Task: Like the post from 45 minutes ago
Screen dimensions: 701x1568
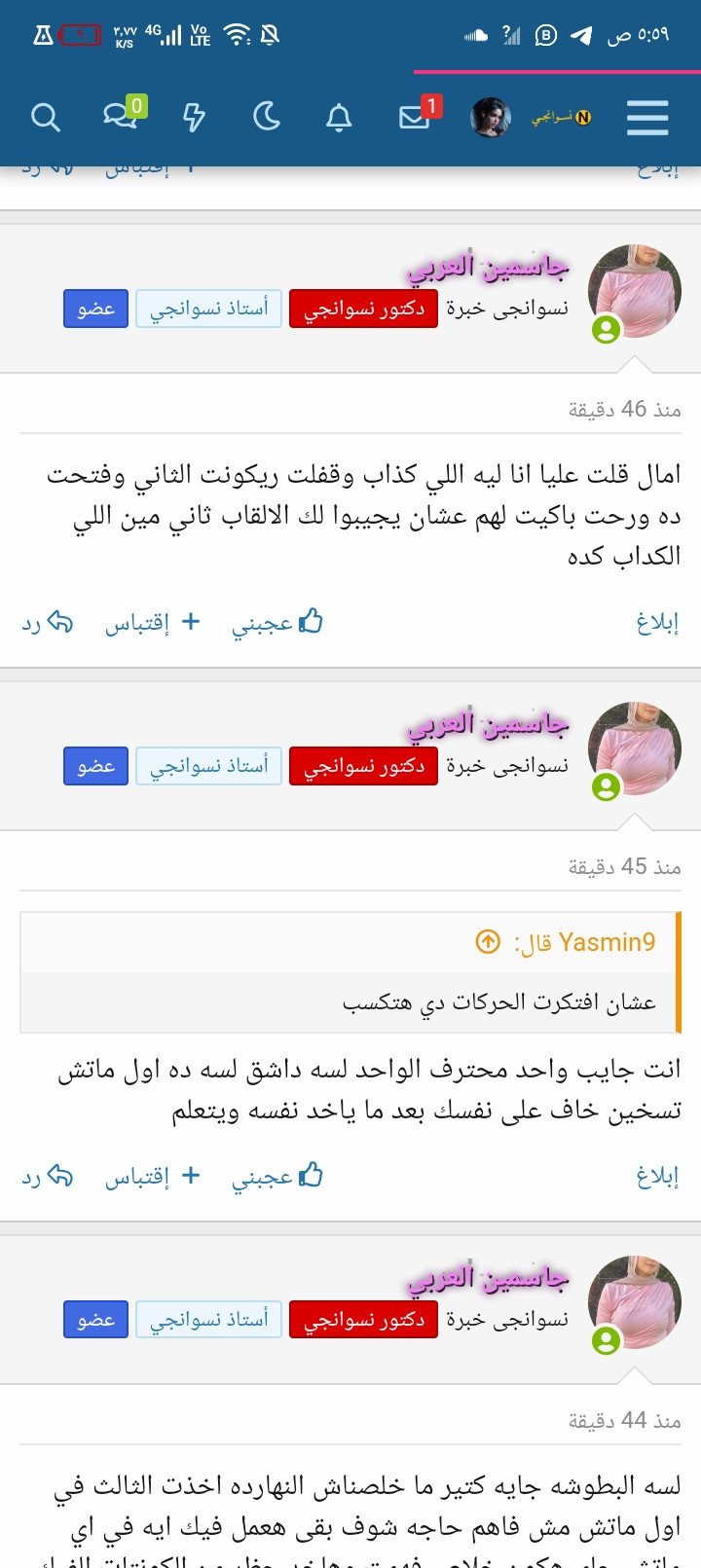Action: pos(277,1176)
